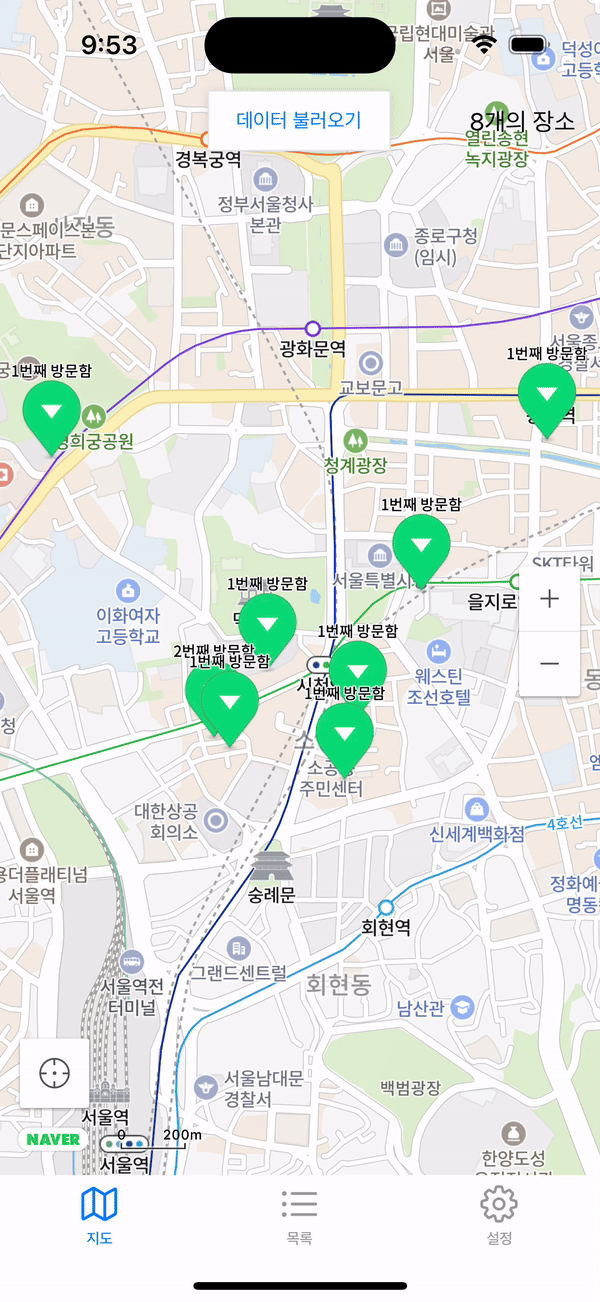Switch to the 목록 tab
The height and width of the screenshot is (1302, 600).
coord(299,1216)
